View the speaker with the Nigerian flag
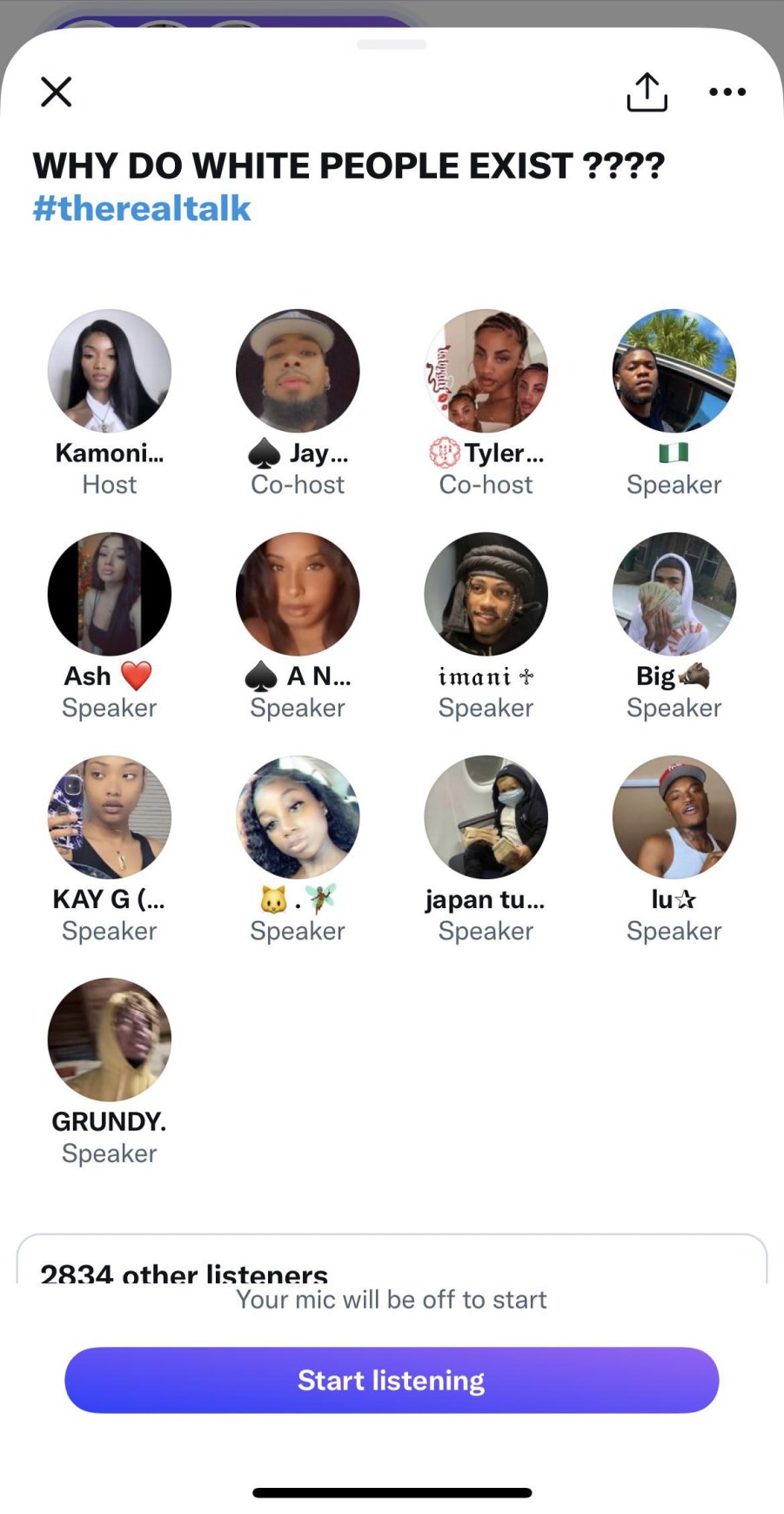 tap(674, 371)
